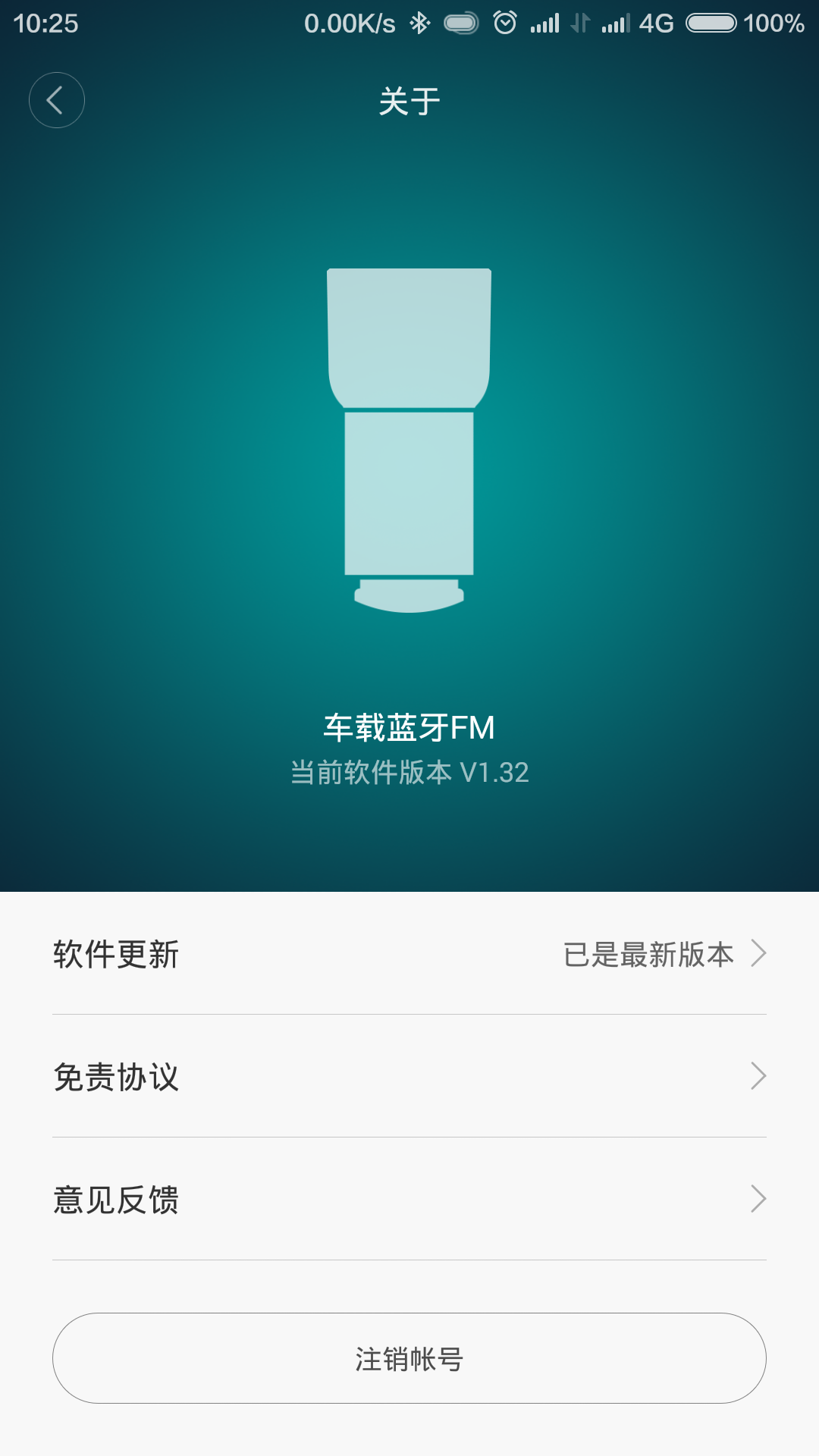Select the 免责协议 list entry
This screenshot has height=1456, width=819.
[x=115, y=1075]
